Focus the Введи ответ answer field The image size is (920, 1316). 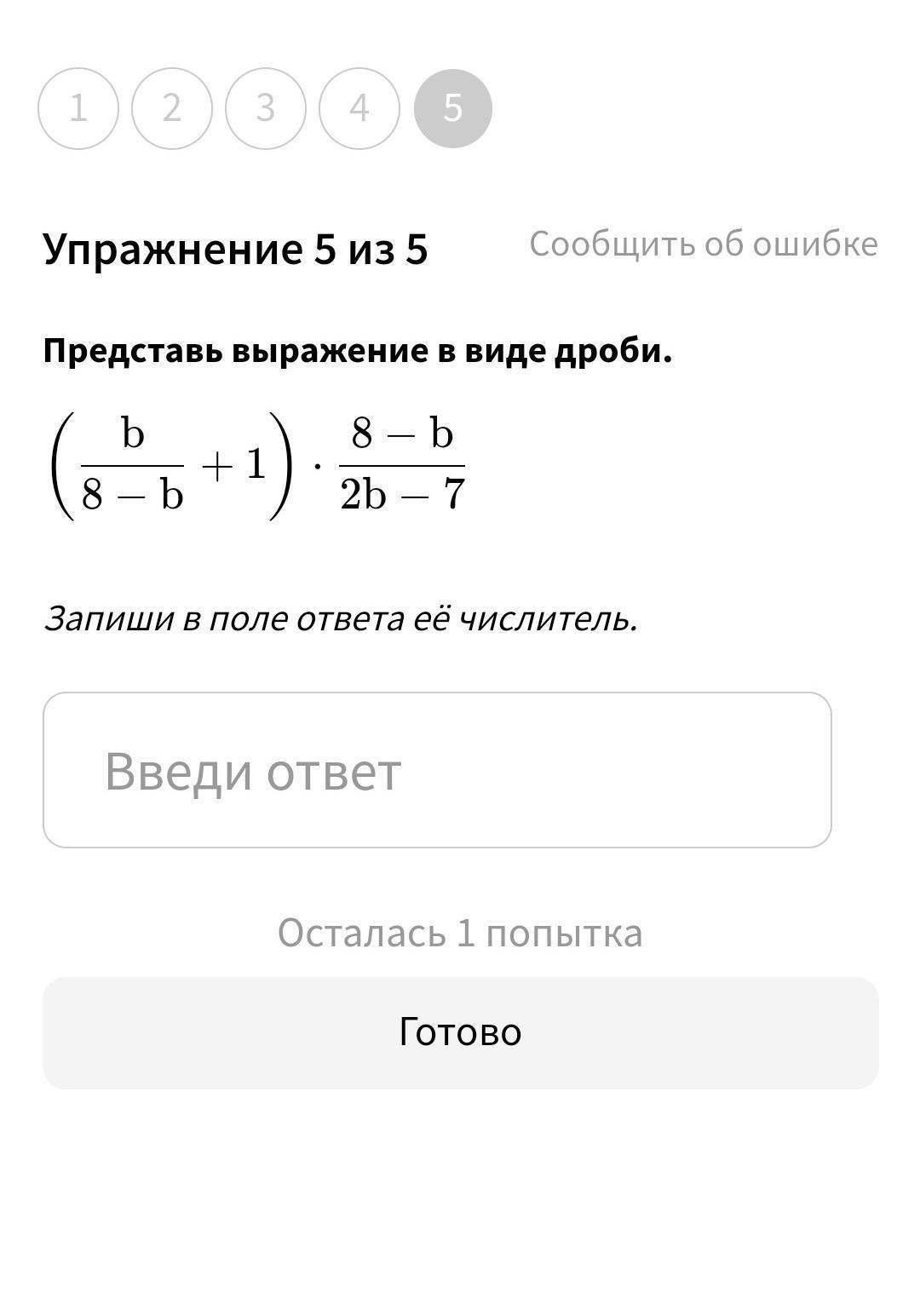click(437, 770)
